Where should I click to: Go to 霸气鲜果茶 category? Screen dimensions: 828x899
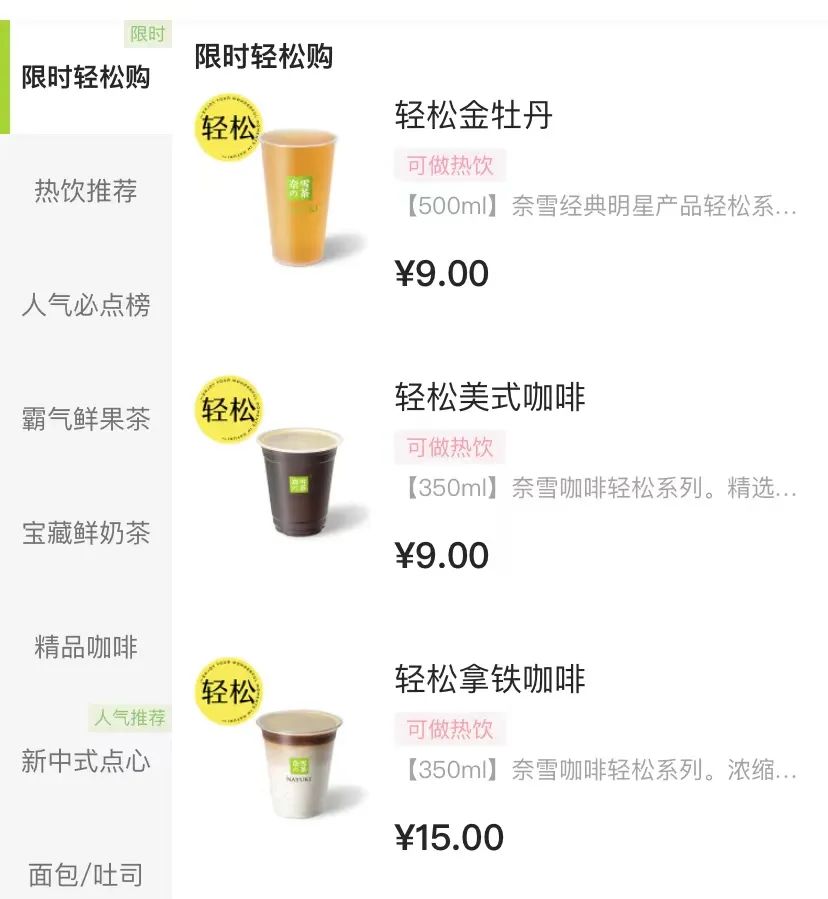coord(86,419)
